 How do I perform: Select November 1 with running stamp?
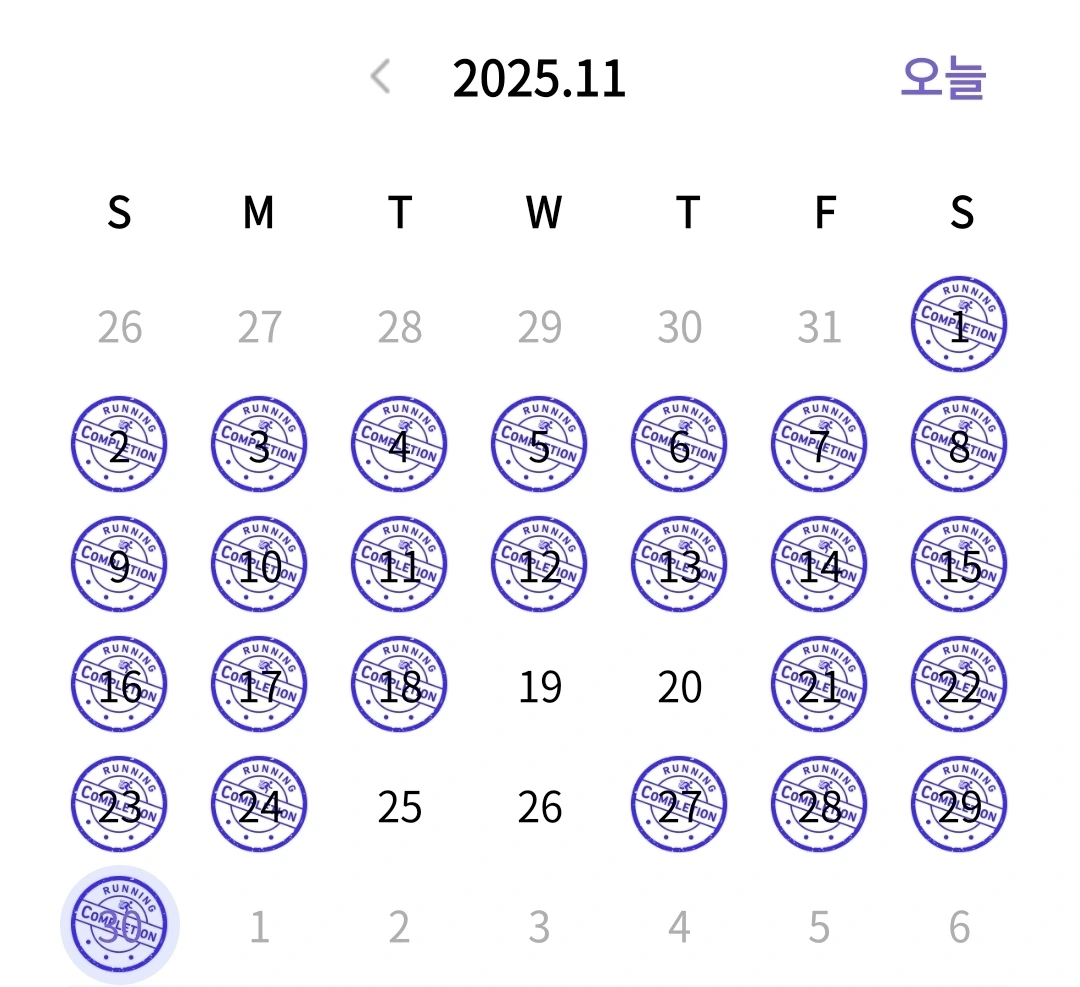pos(959,324)
